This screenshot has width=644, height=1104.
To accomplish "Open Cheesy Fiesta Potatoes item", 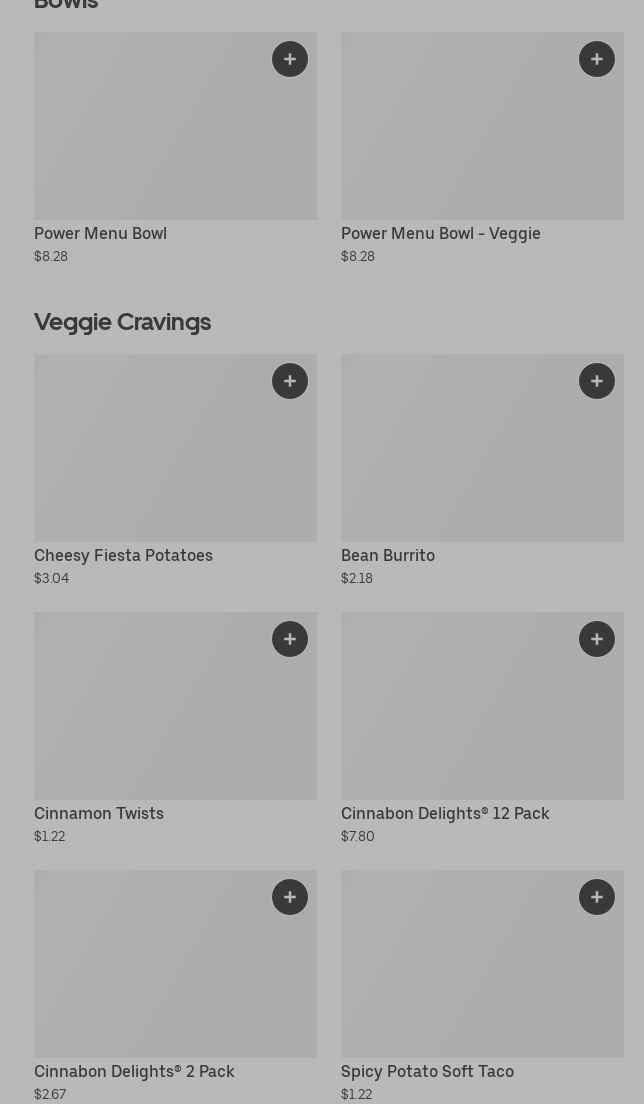I will [175, 470].
